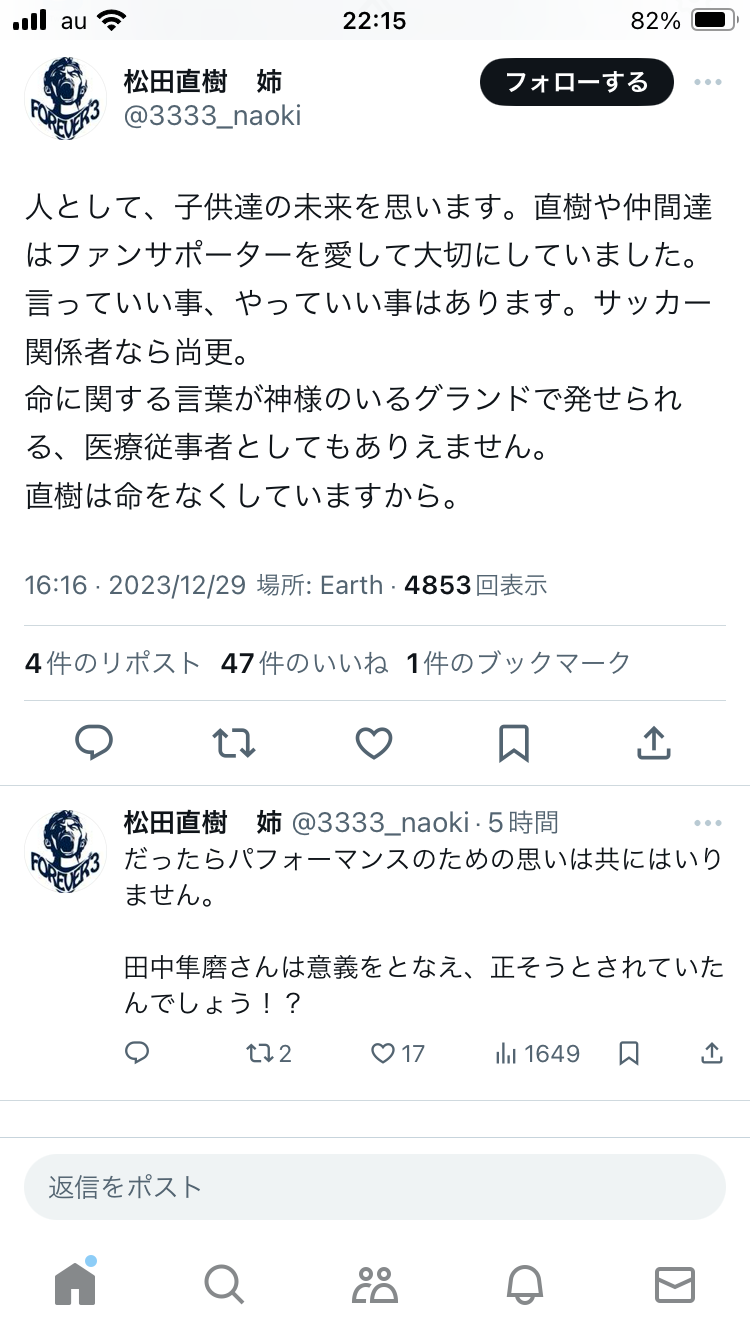View the 4件のリポスト list

113,663
